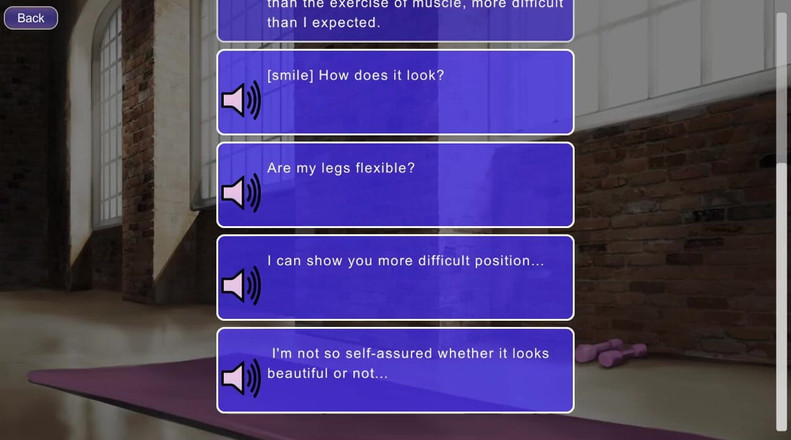Go back using the Back button
The image size is (791, 440).
pos(31,18)
